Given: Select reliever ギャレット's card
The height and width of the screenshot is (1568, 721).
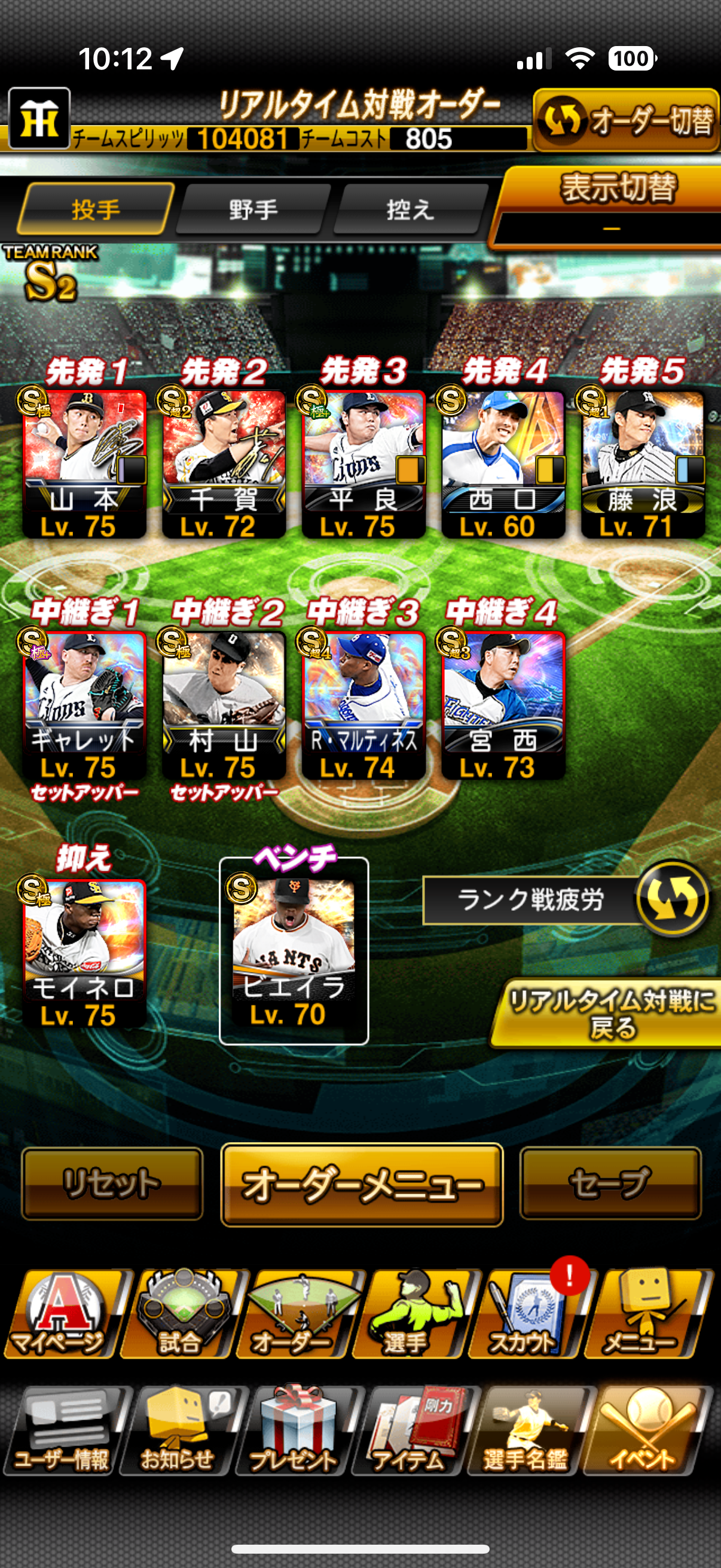Looking at the screenshot, I should [x=84, y=705].
